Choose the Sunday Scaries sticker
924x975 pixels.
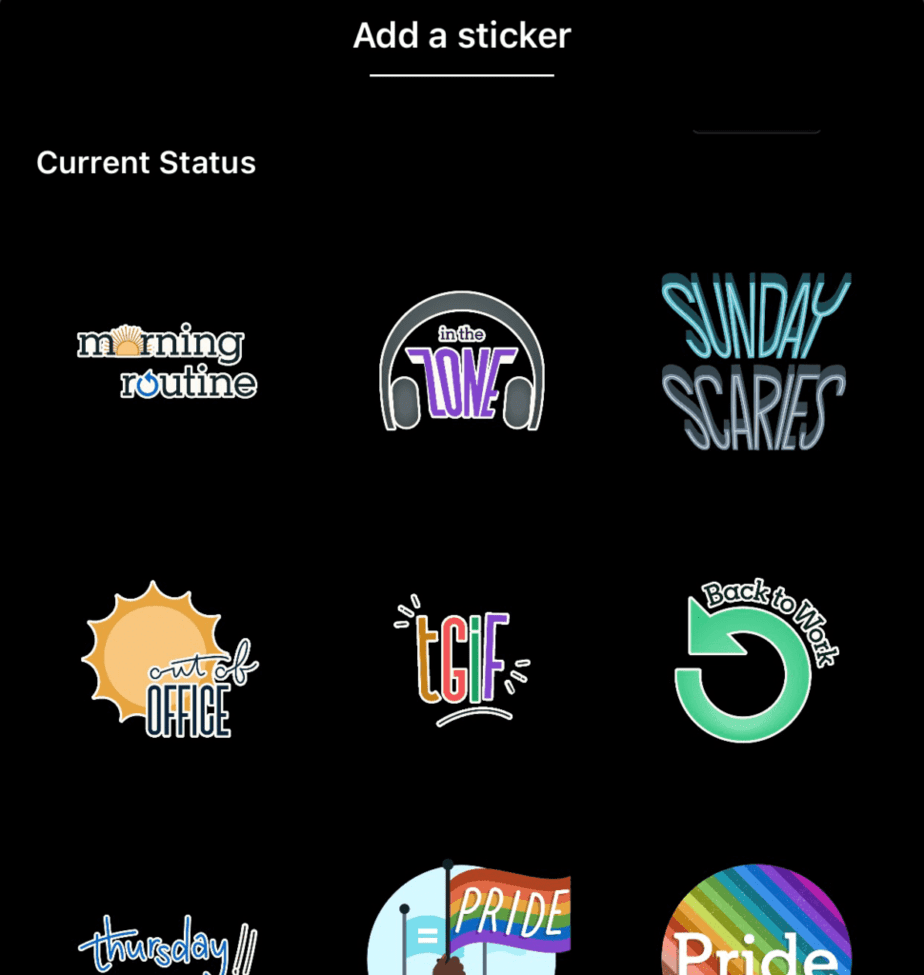[x=755, y=362]
